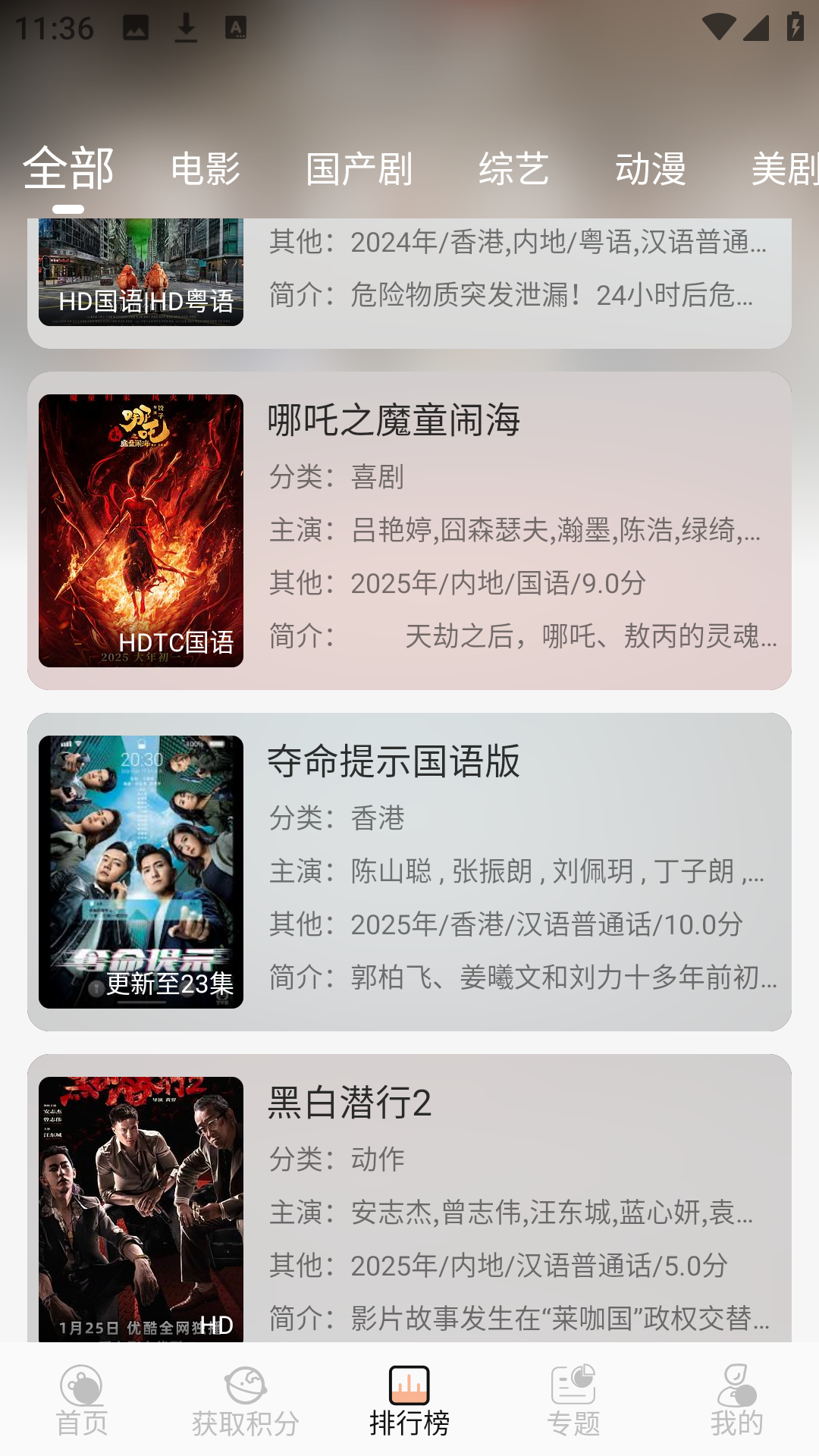This screenshot has height=1456, width=819.
Task: Open the 获取积分 tab
Action: (x=246, y=1401)
